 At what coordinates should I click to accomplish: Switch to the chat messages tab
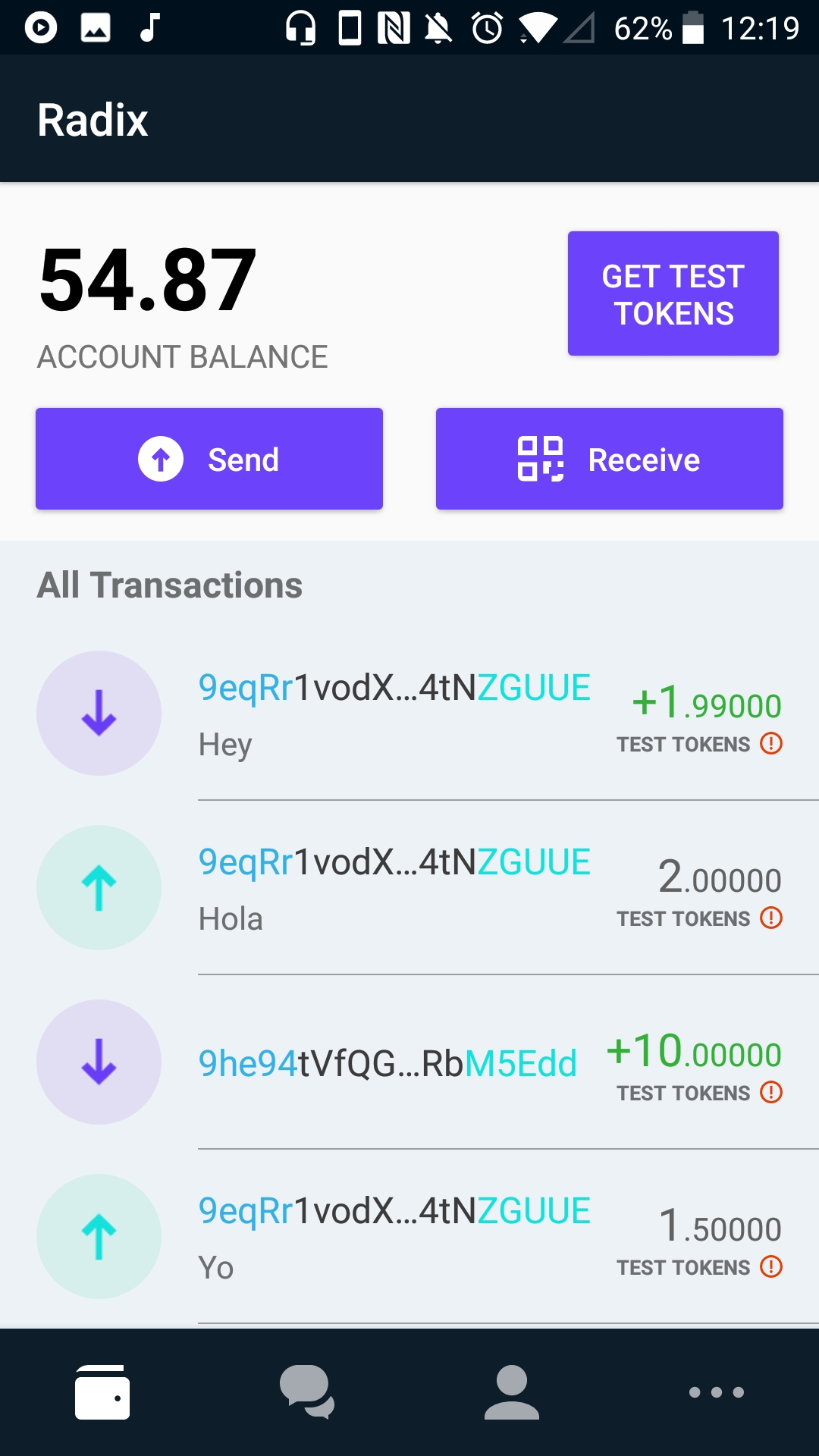click(x=307, y=1392)
